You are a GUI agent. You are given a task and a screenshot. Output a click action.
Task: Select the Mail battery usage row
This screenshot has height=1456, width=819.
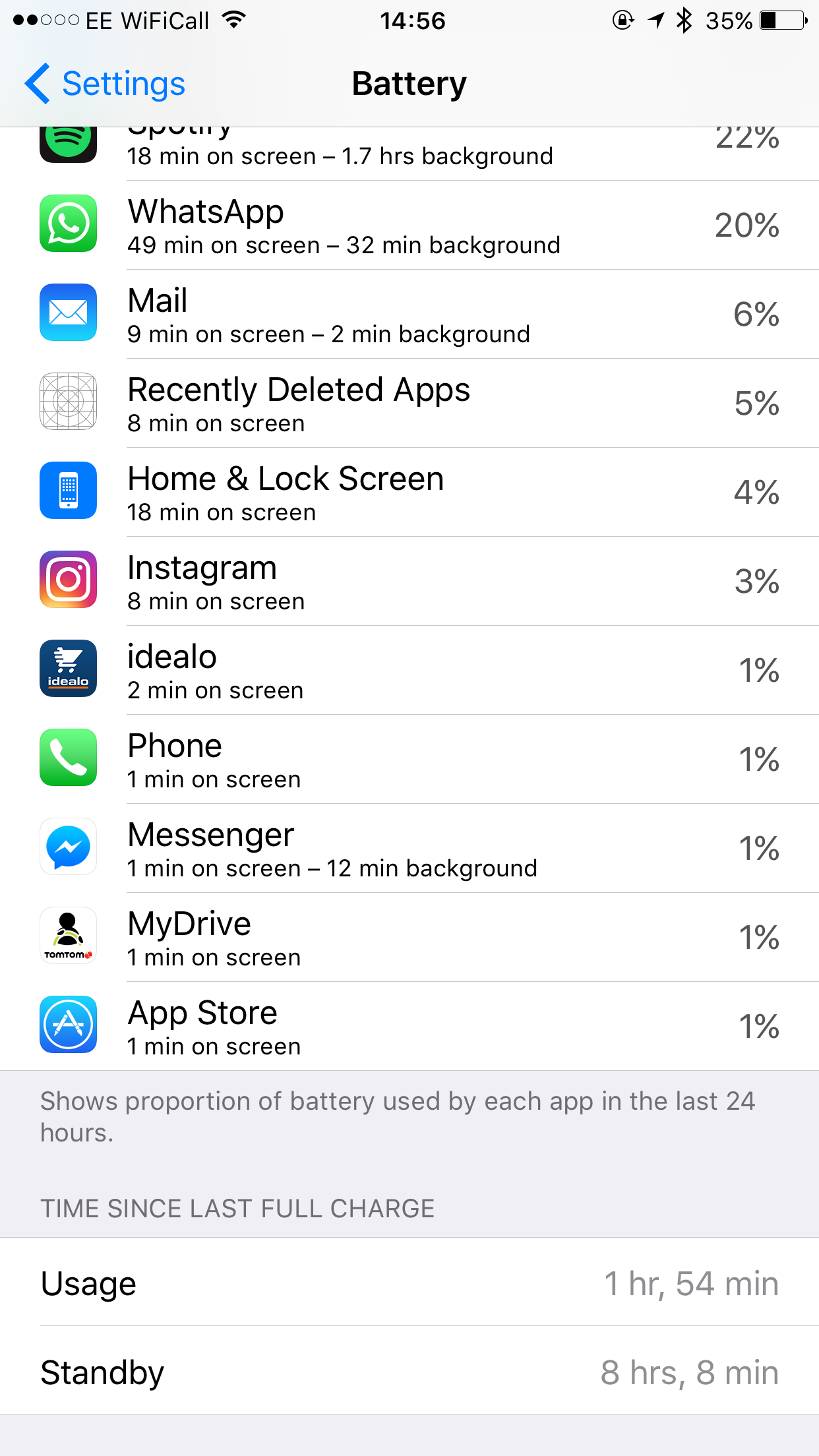(x=409, y=315)
